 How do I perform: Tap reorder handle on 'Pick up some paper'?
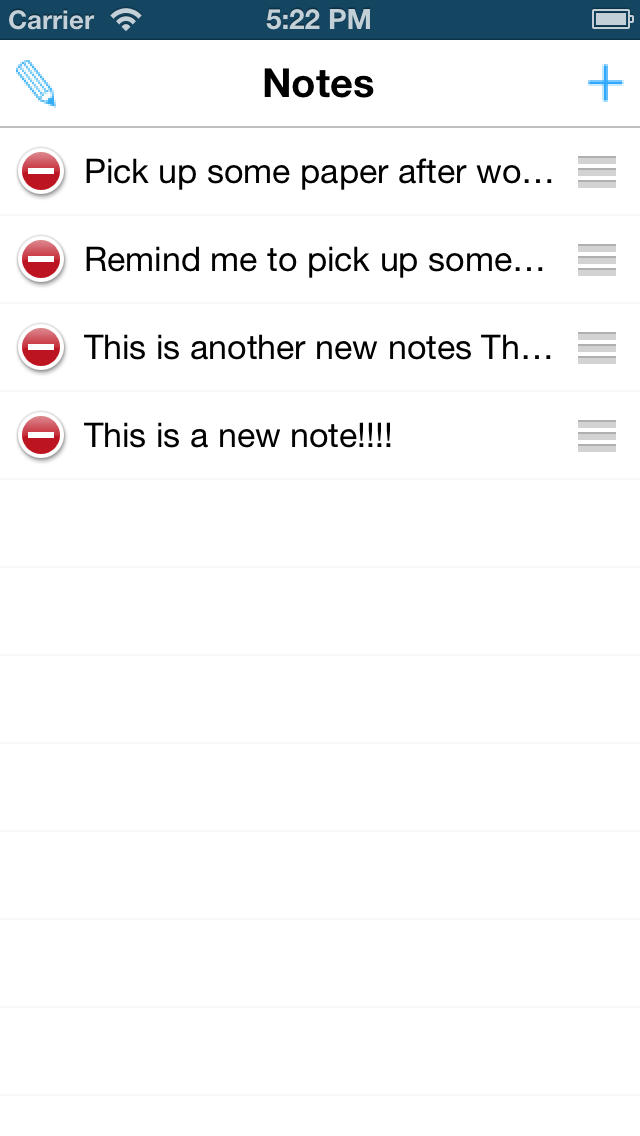[597, 172]
